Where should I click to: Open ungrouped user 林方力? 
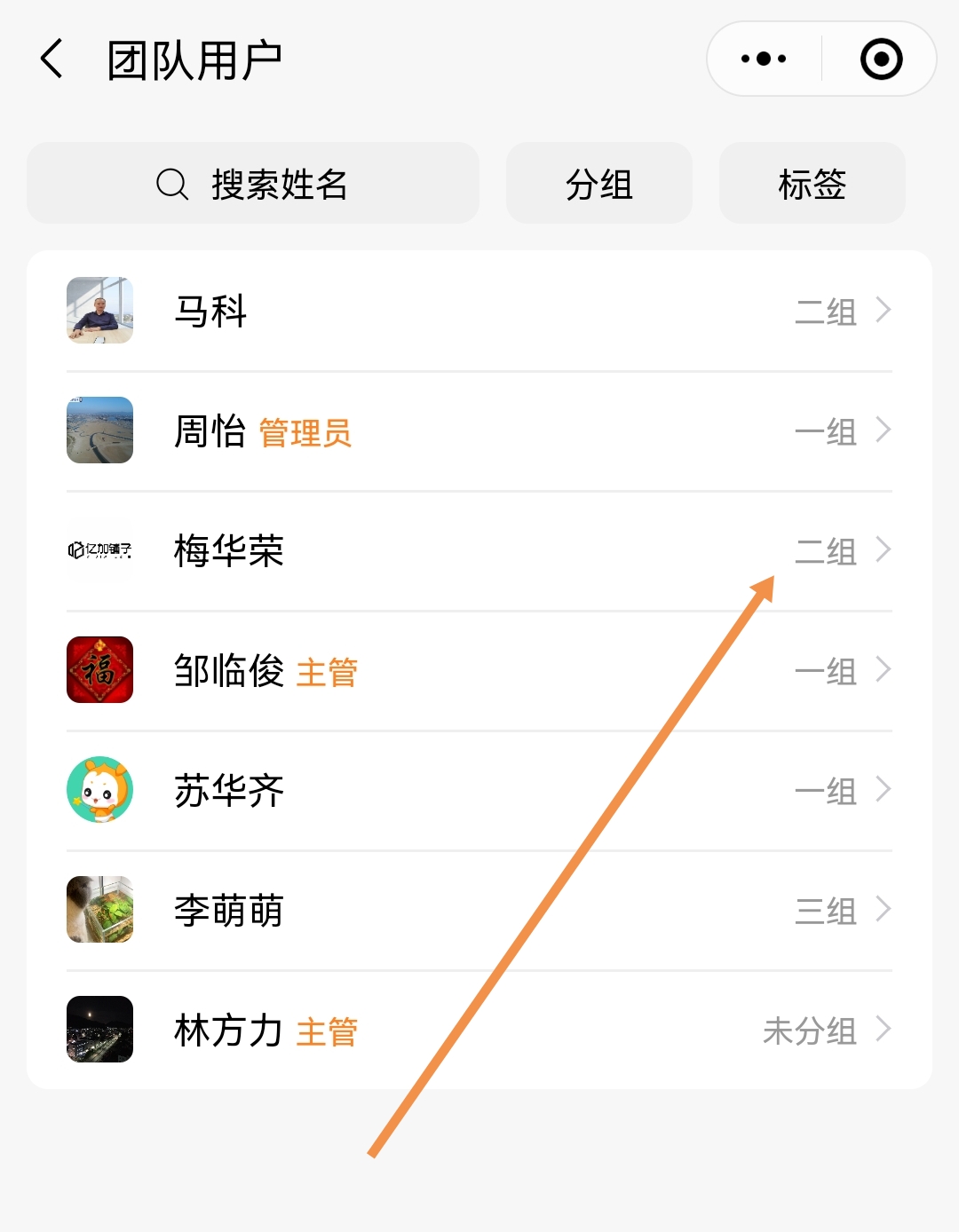[x=479, y=1031]
